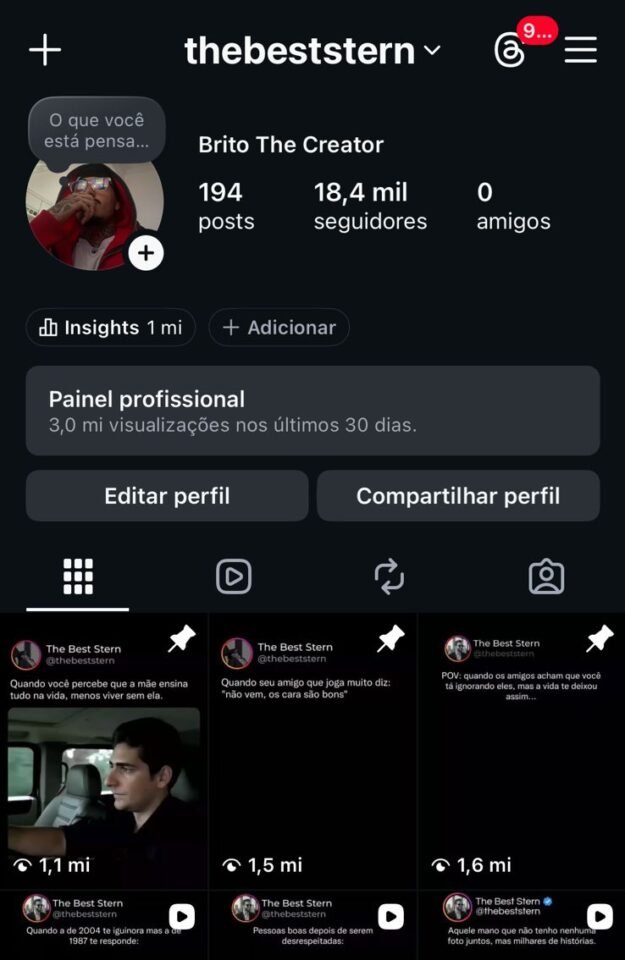
Task: Switch to the tagged photos tab
Action: click(x=546, y=576)
